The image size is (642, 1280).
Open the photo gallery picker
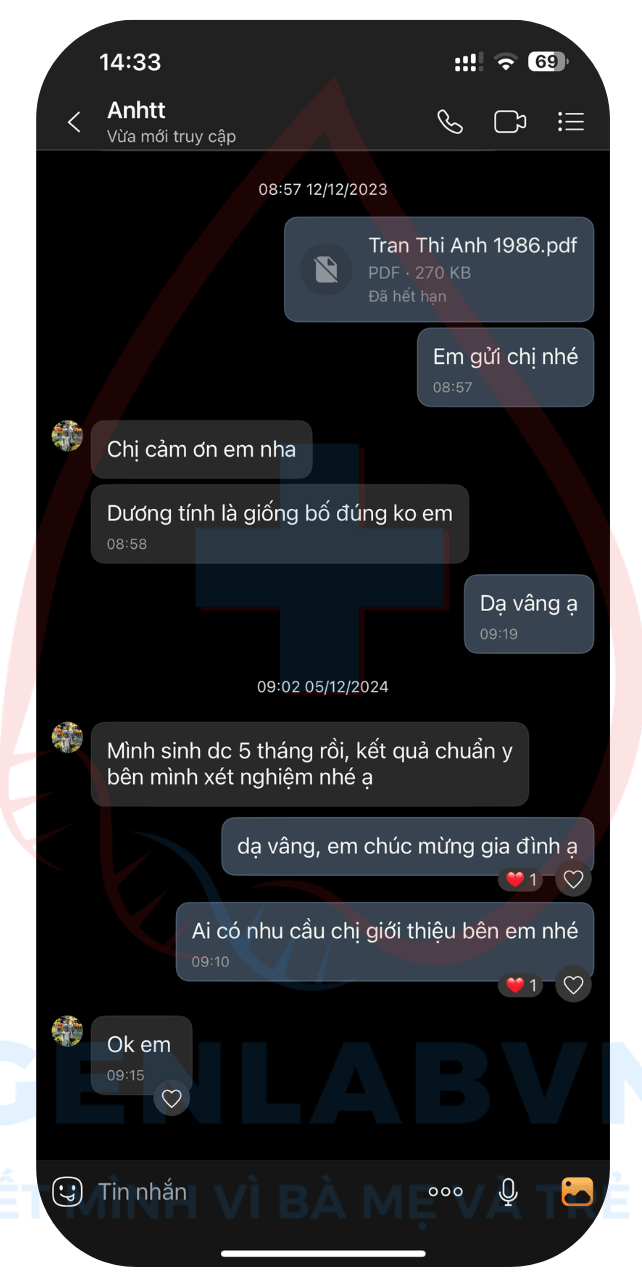click(577, 1191)
